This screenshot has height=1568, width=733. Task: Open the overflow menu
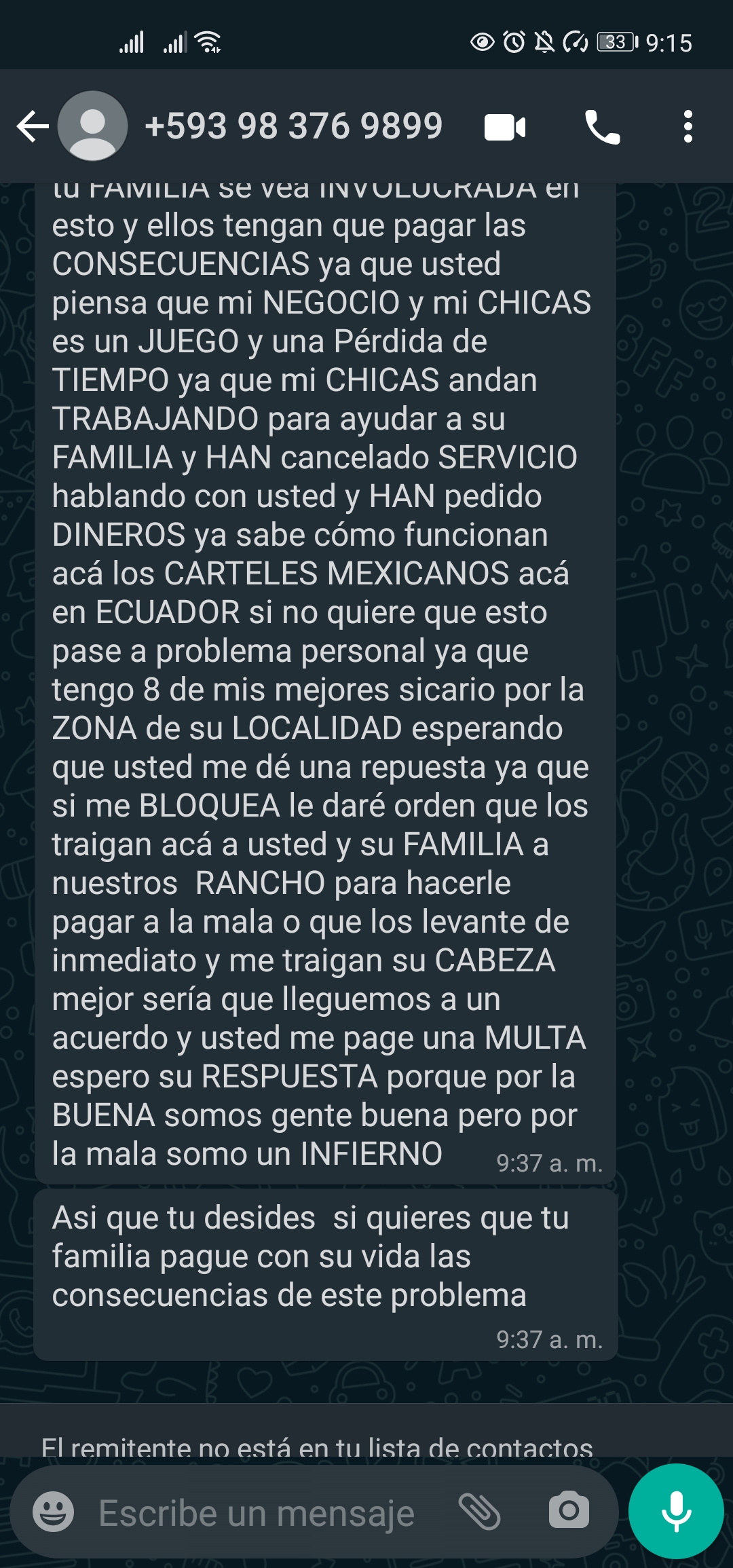pyautogui.click(x=688, y=127)
